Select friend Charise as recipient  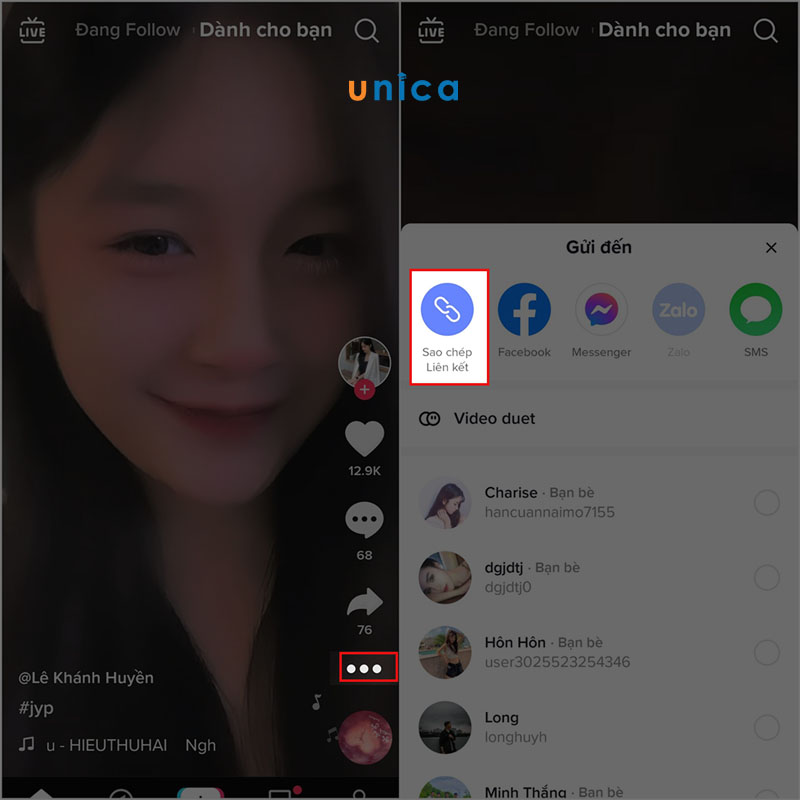(766, 503)
